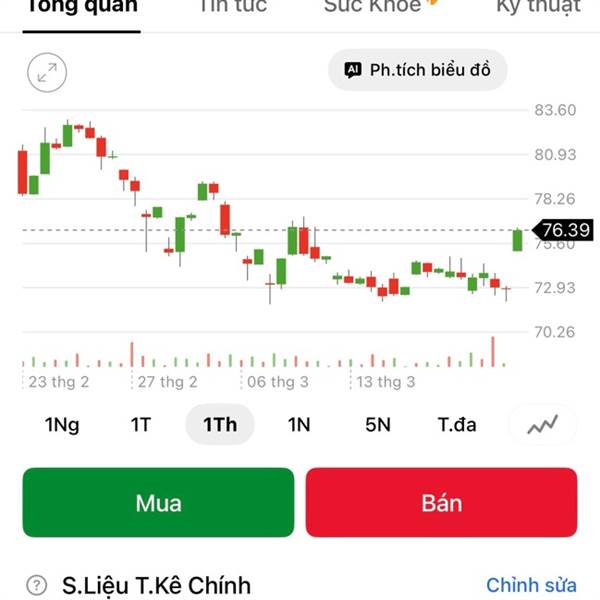The image size is (600, 600).
Task: Tap the green Mua button
Action: [158, 503]
